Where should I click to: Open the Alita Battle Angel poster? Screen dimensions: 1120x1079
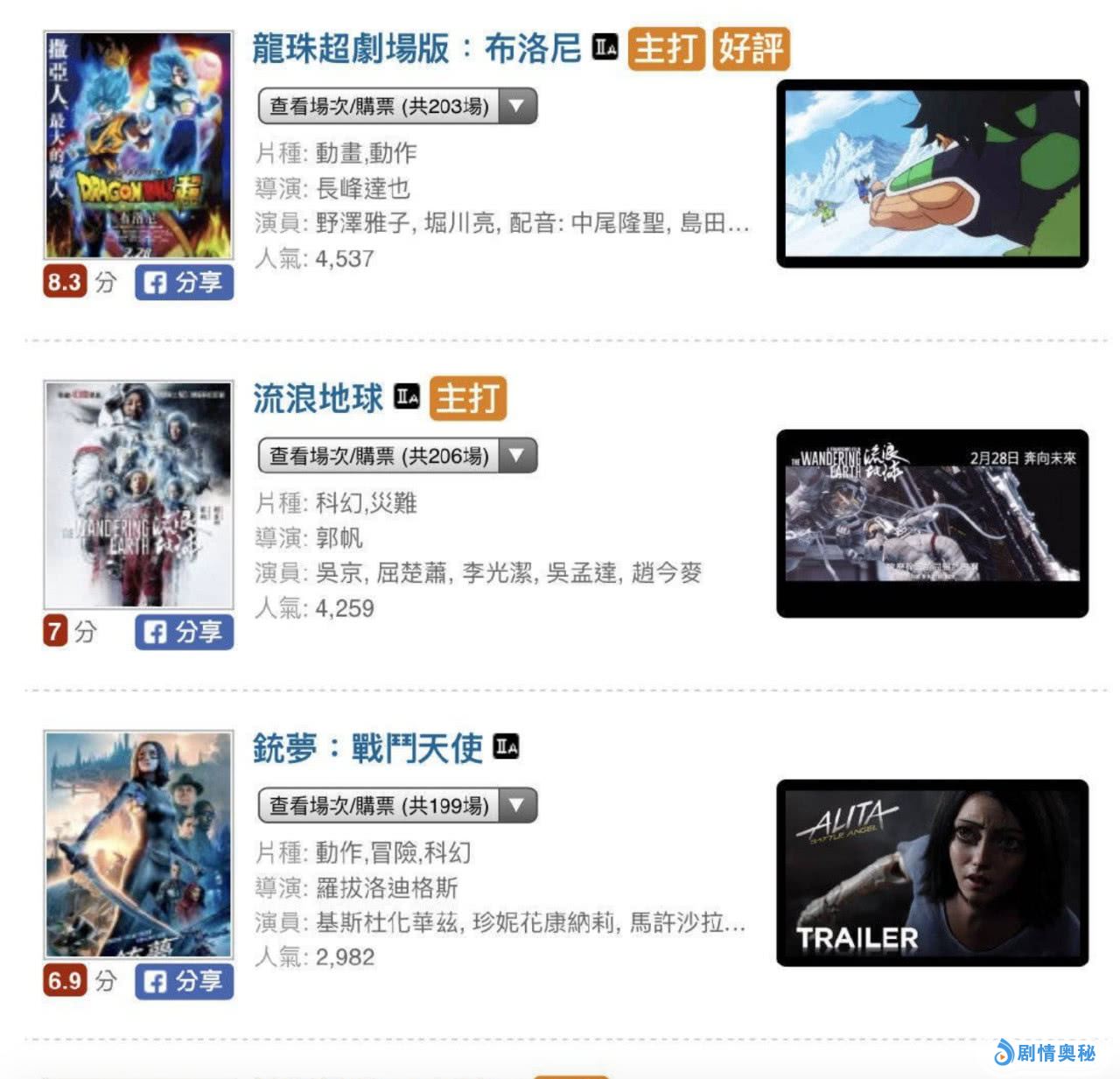[x=139, y=844]
